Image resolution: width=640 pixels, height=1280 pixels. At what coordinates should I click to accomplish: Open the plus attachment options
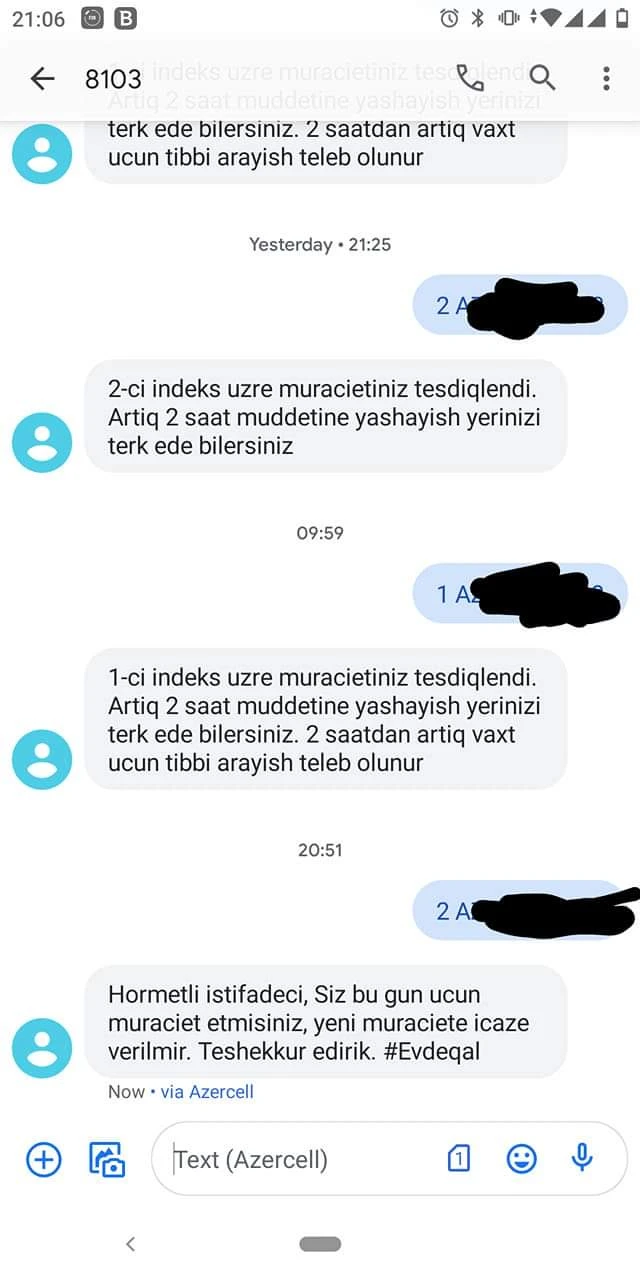click(43, 1159)
